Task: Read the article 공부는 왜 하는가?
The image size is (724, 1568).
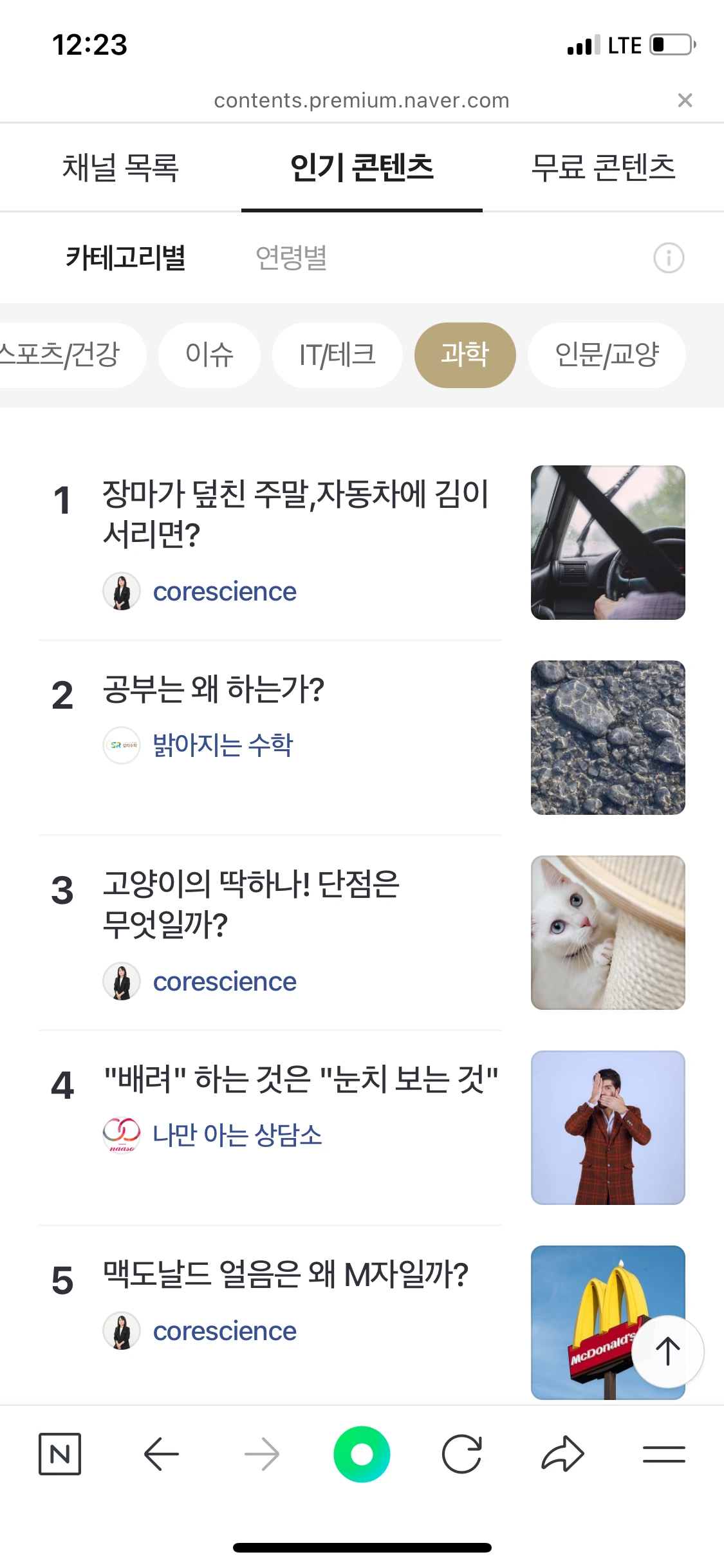Action: pyautogui.click(x=214, y=689)
